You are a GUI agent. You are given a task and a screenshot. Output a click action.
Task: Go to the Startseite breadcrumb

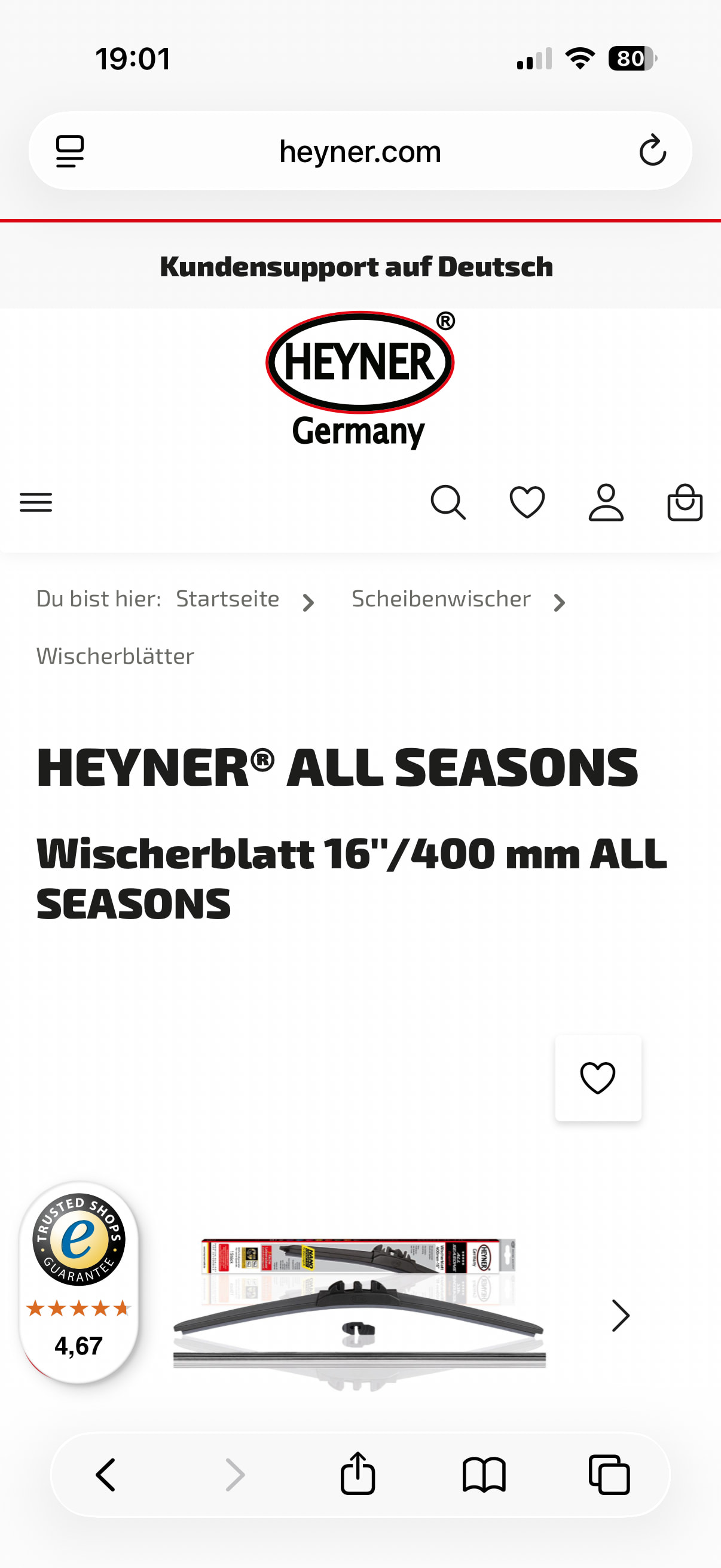click(228, 599)
